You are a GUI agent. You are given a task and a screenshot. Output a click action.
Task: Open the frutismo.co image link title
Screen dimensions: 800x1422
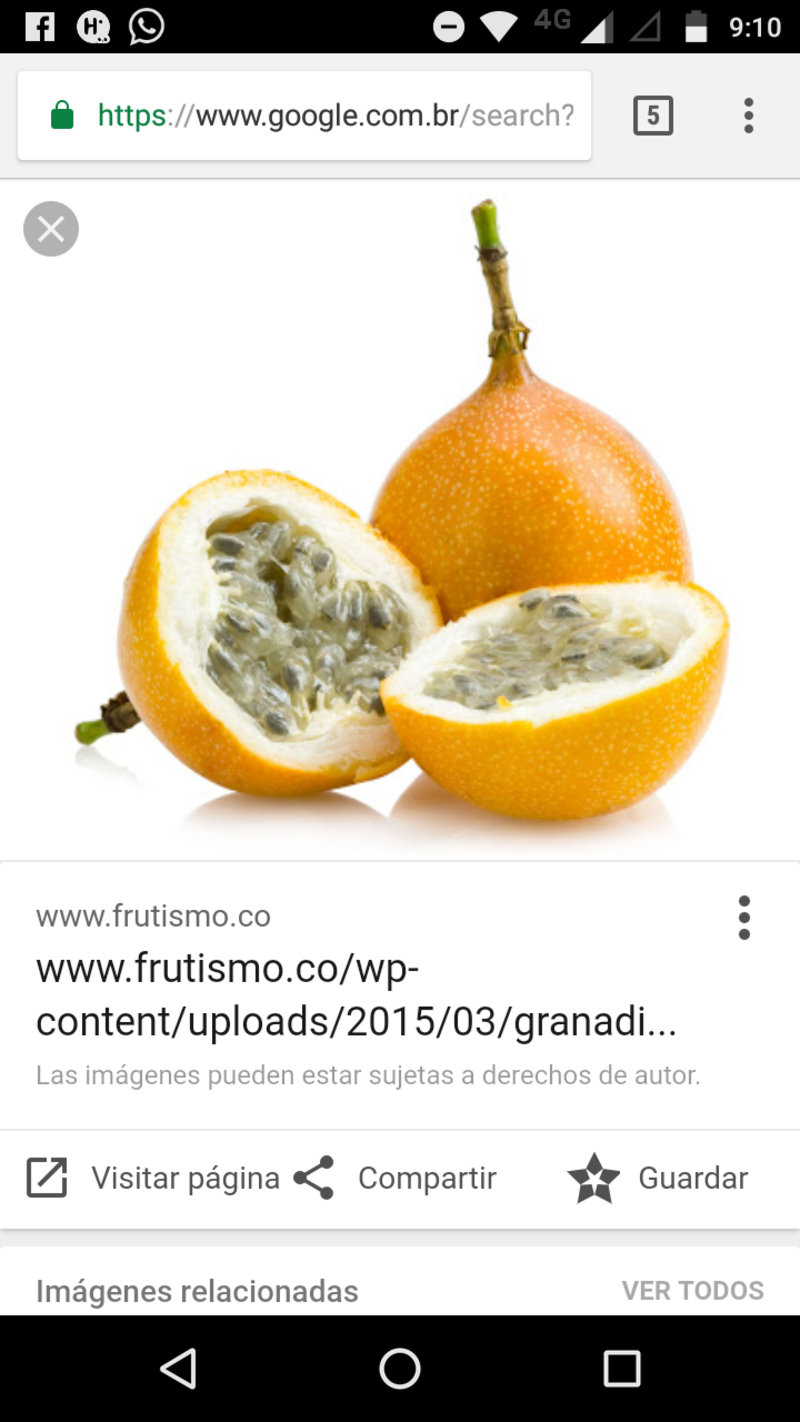pyautogui.click(x=356, y=995)
